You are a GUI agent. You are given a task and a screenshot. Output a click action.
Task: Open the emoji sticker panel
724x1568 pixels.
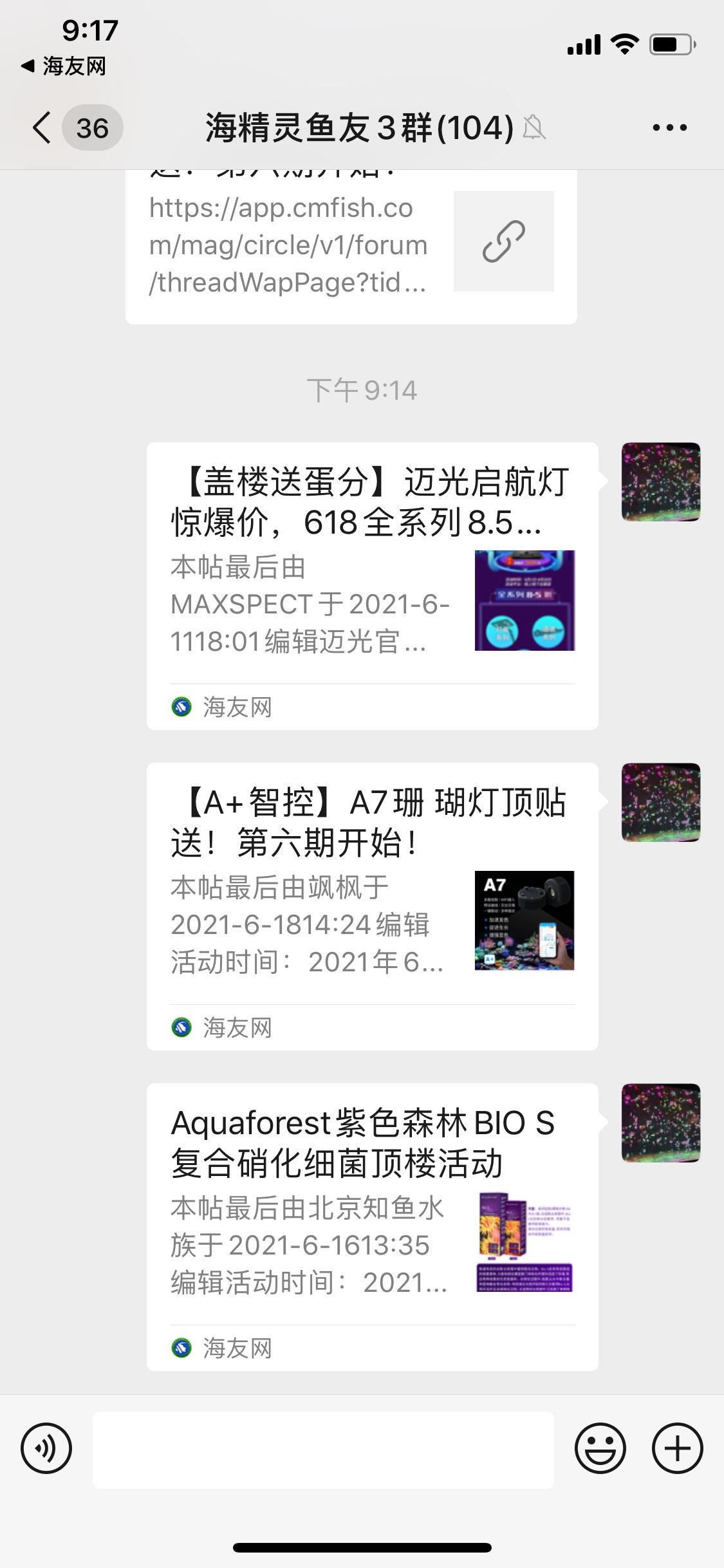(x=600, y=1449)
